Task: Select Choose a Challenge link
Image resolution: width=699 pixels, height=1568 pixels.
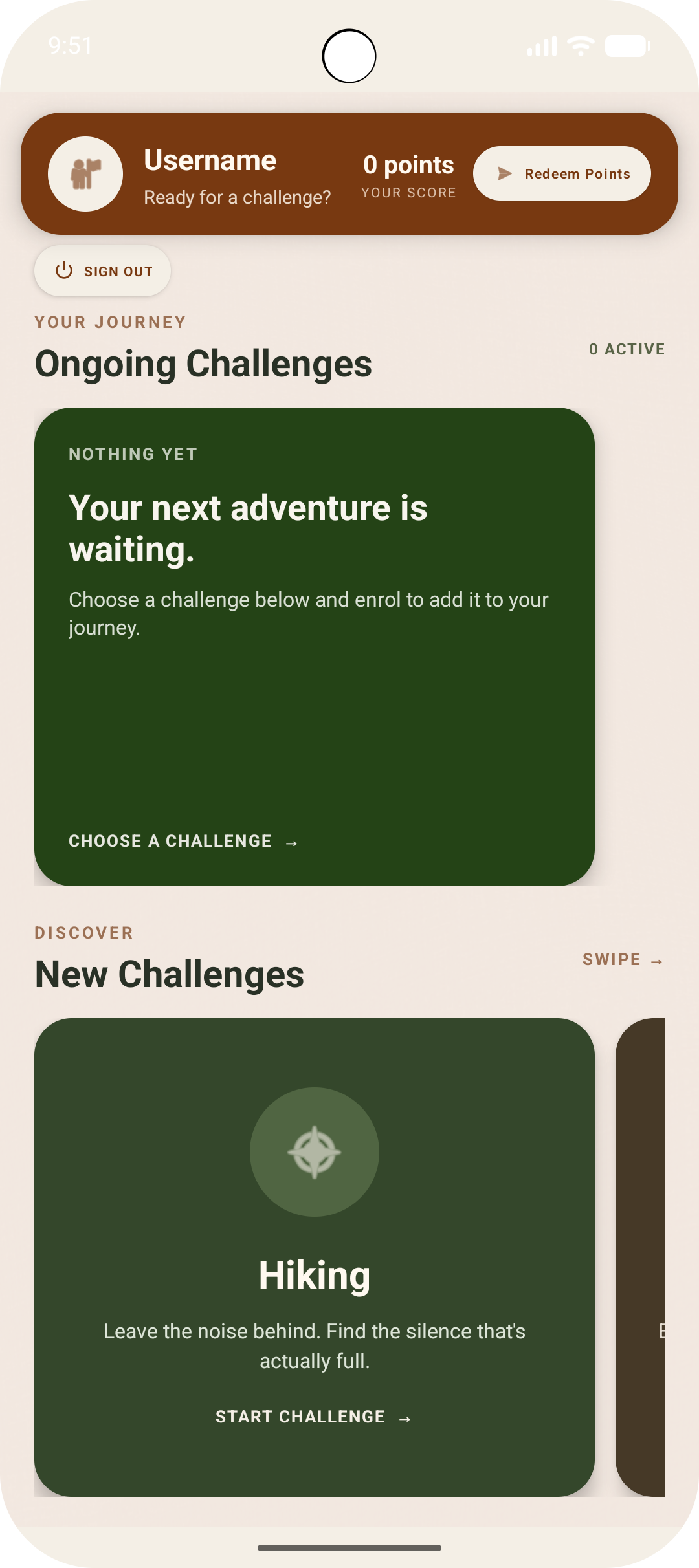Action: tap(183, 841)
